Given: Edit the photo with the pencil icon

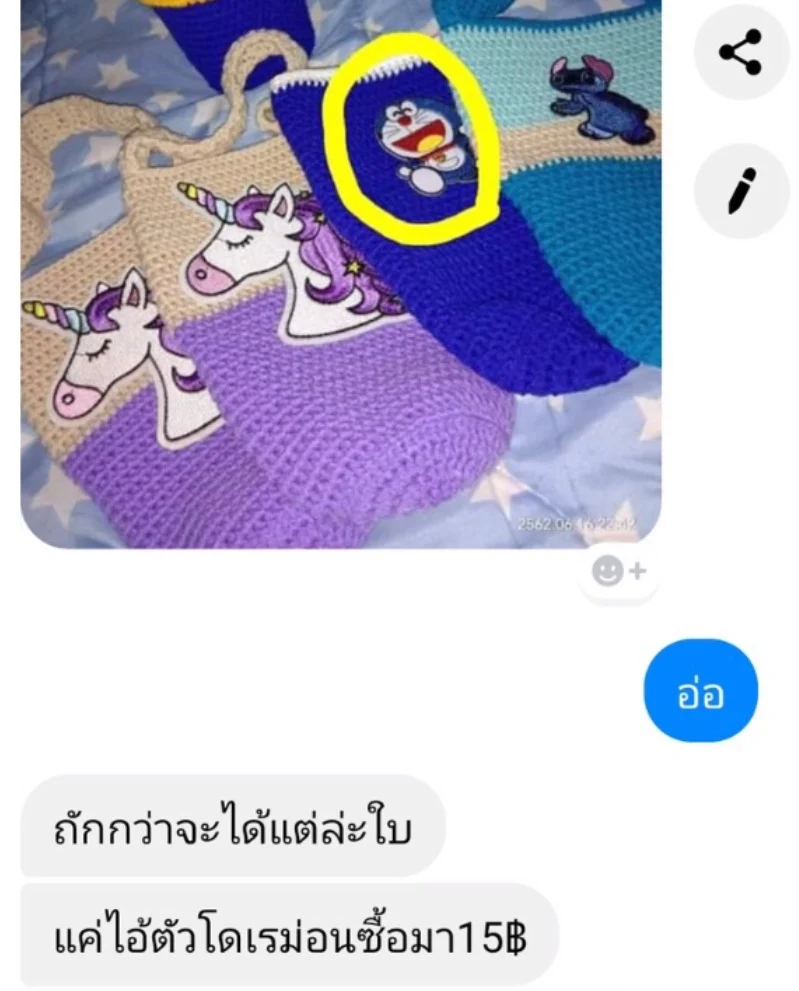Looking at the screenshot, I should [x=741, y=191].
